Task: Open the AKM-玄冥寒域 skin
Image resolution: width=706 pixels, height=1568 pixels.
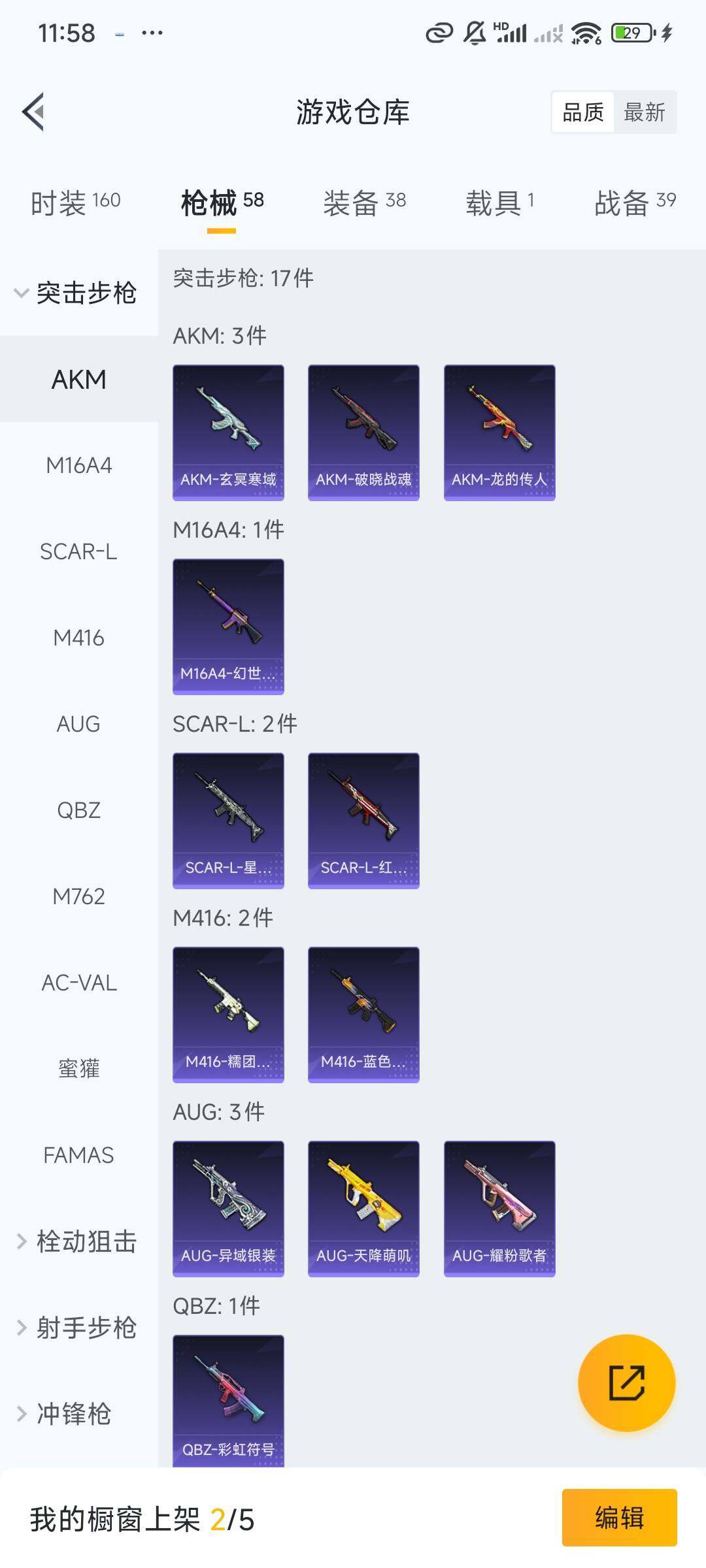Action: (x=228, y=433)
